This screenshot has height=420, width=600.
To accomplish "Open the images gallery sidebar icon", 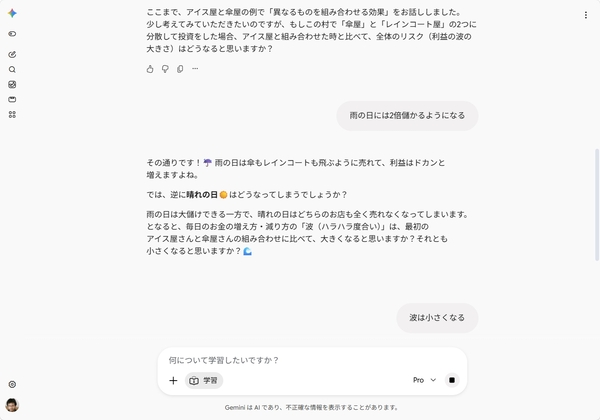I will pos(12,85).
